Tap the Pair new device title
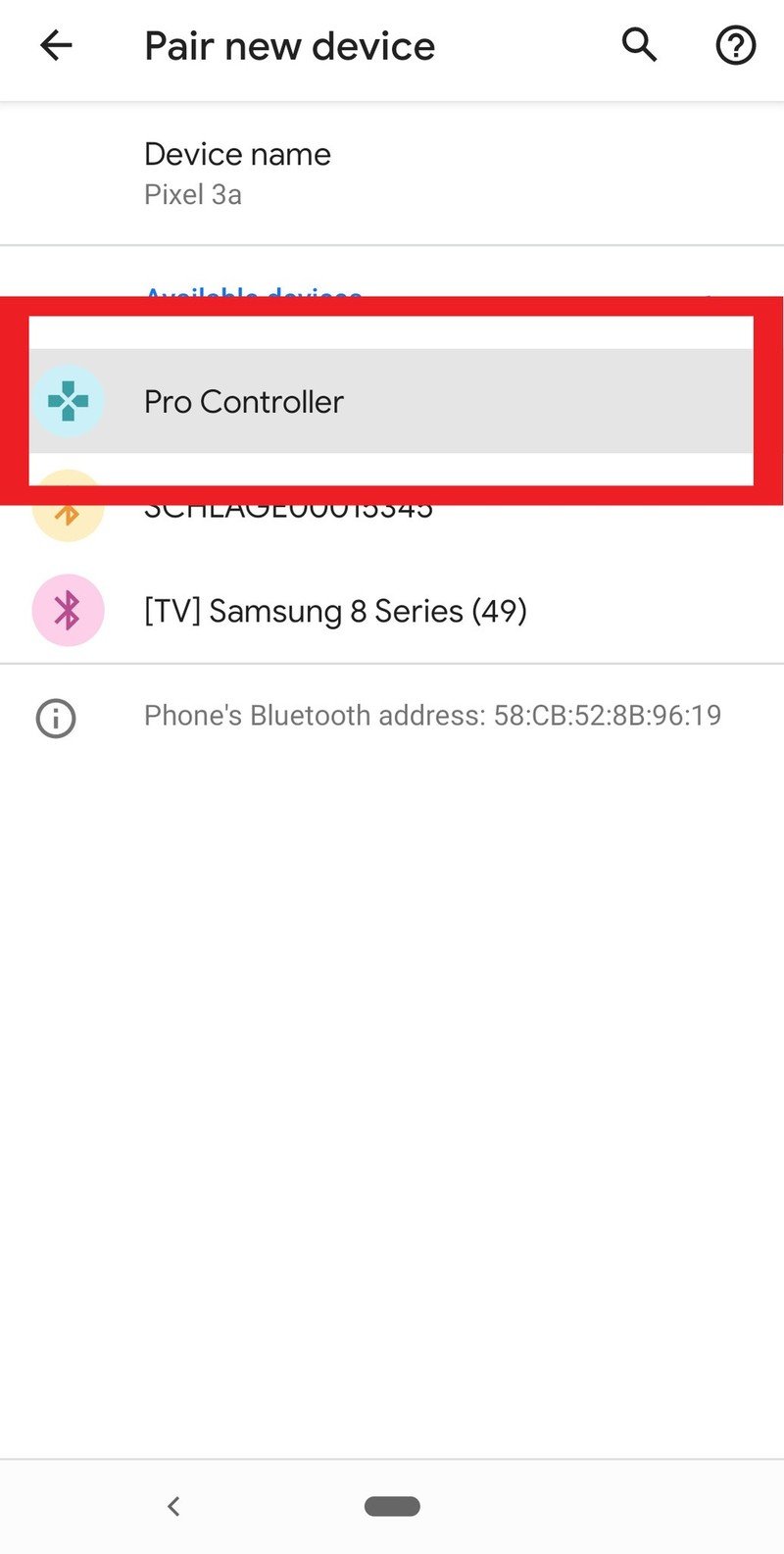Screen dimensions: 784x1554 [289, 45]
